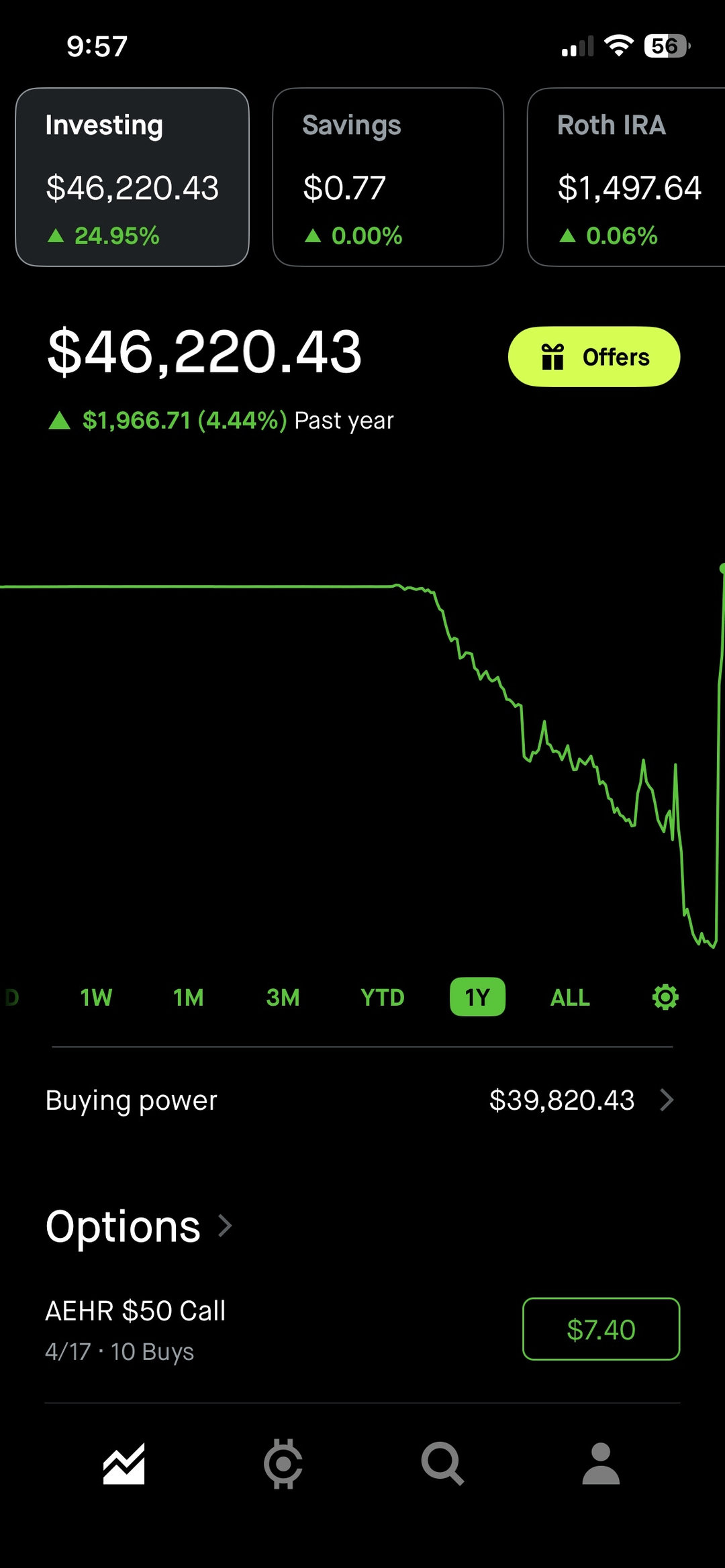The height and width of the screenshot is (1568, 725).
Task: Open the crypto tab in bottom bar
Action: click(283, 1463)
